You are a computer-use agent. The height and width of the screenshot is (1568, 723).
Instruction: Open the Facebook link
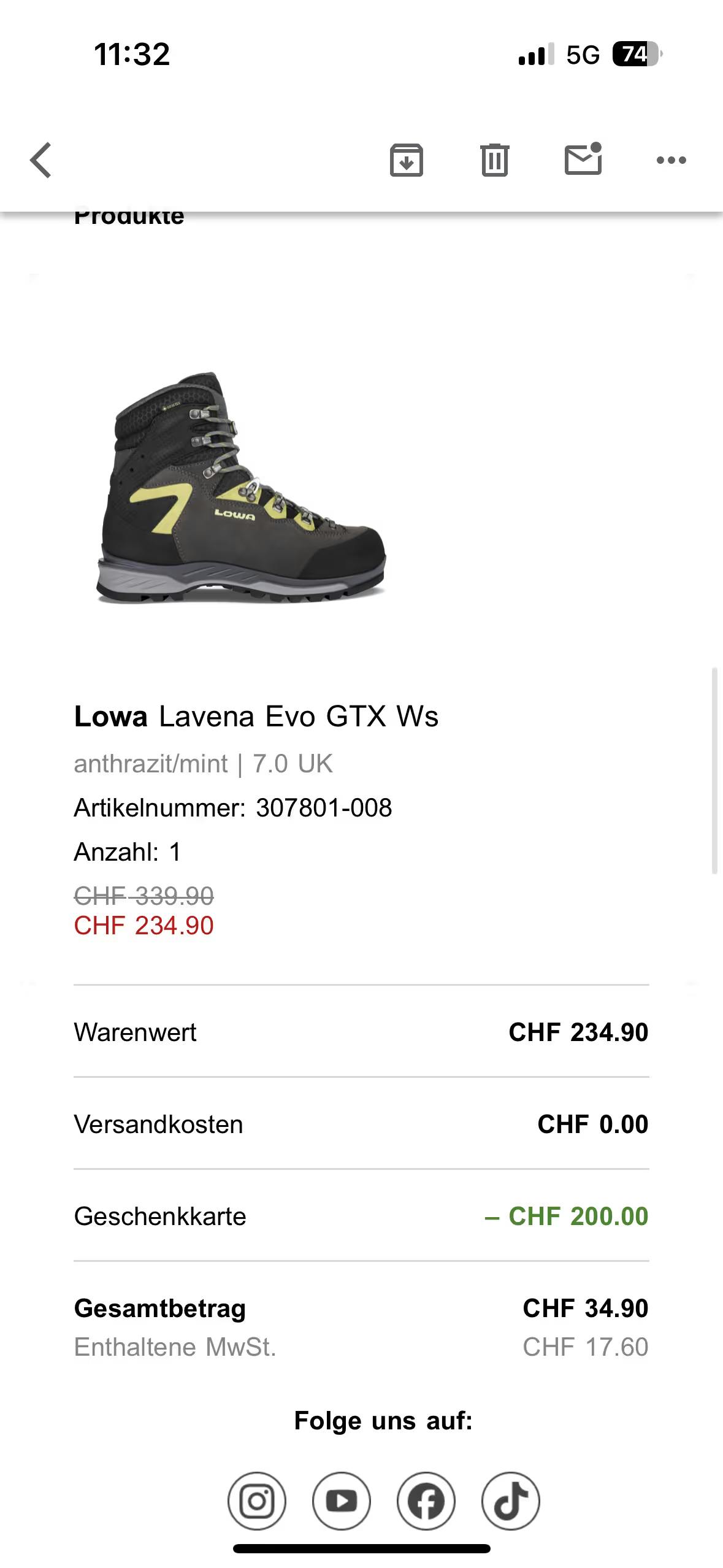426,1501
